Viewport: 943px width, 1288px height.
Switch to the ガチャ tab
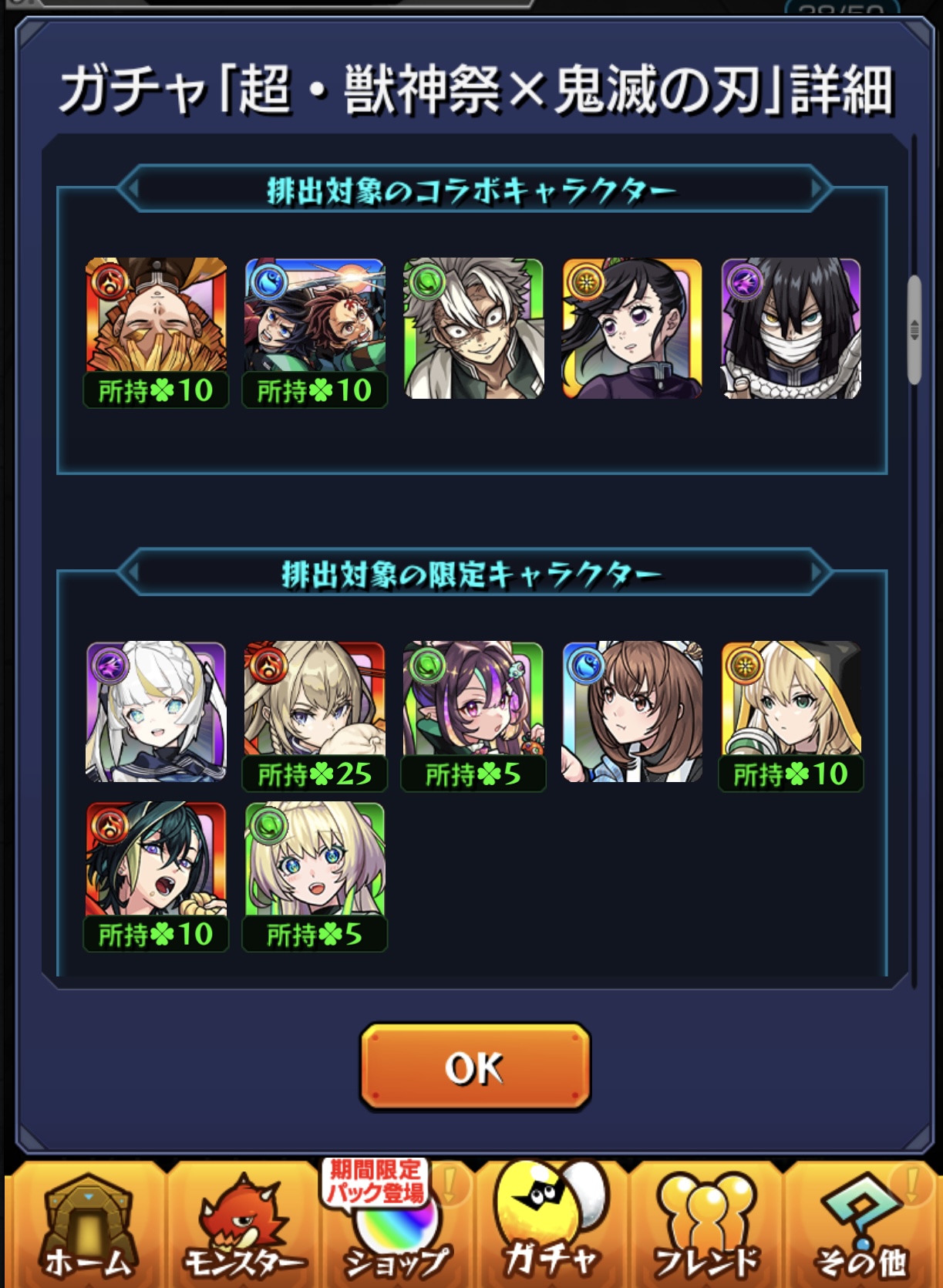click(551, 1227)
